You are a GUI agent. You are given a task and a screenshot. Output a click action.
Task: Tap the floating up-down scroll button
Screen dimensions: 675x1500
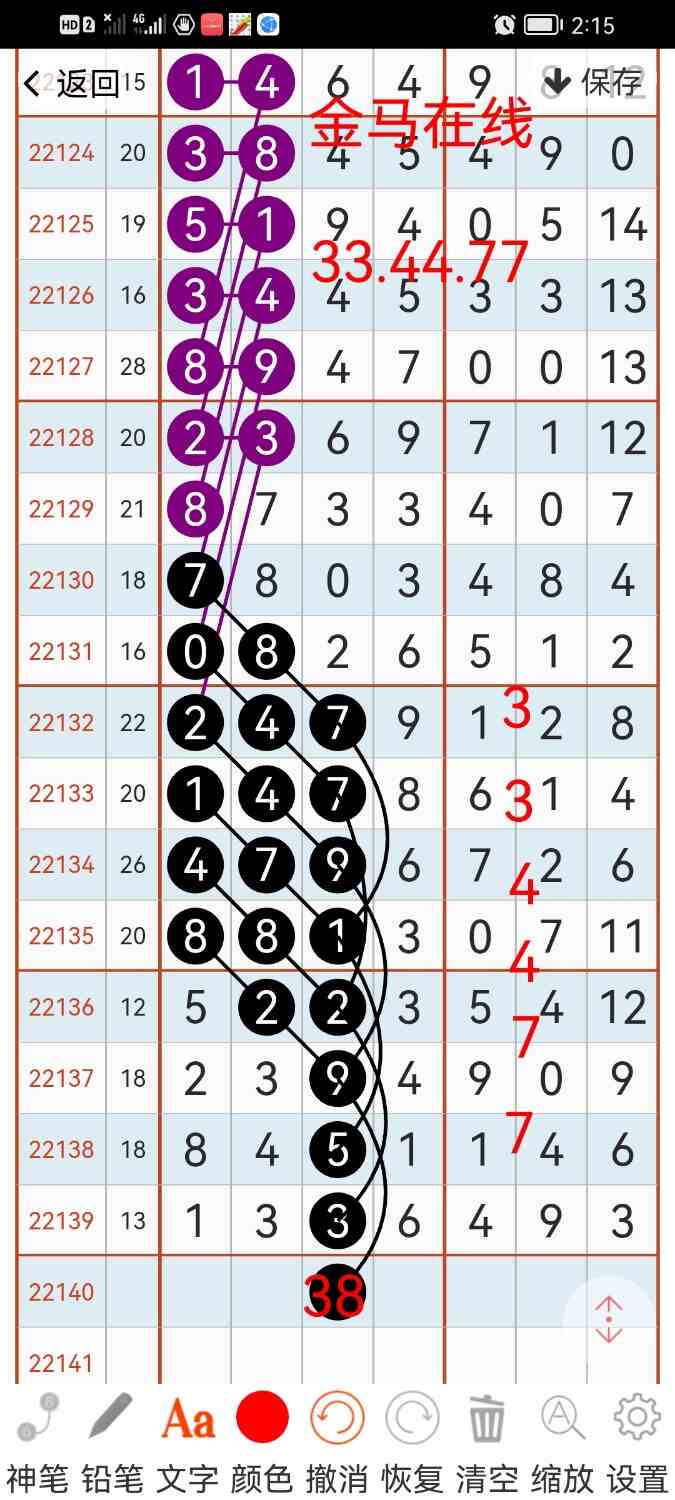coord(609,1320)
